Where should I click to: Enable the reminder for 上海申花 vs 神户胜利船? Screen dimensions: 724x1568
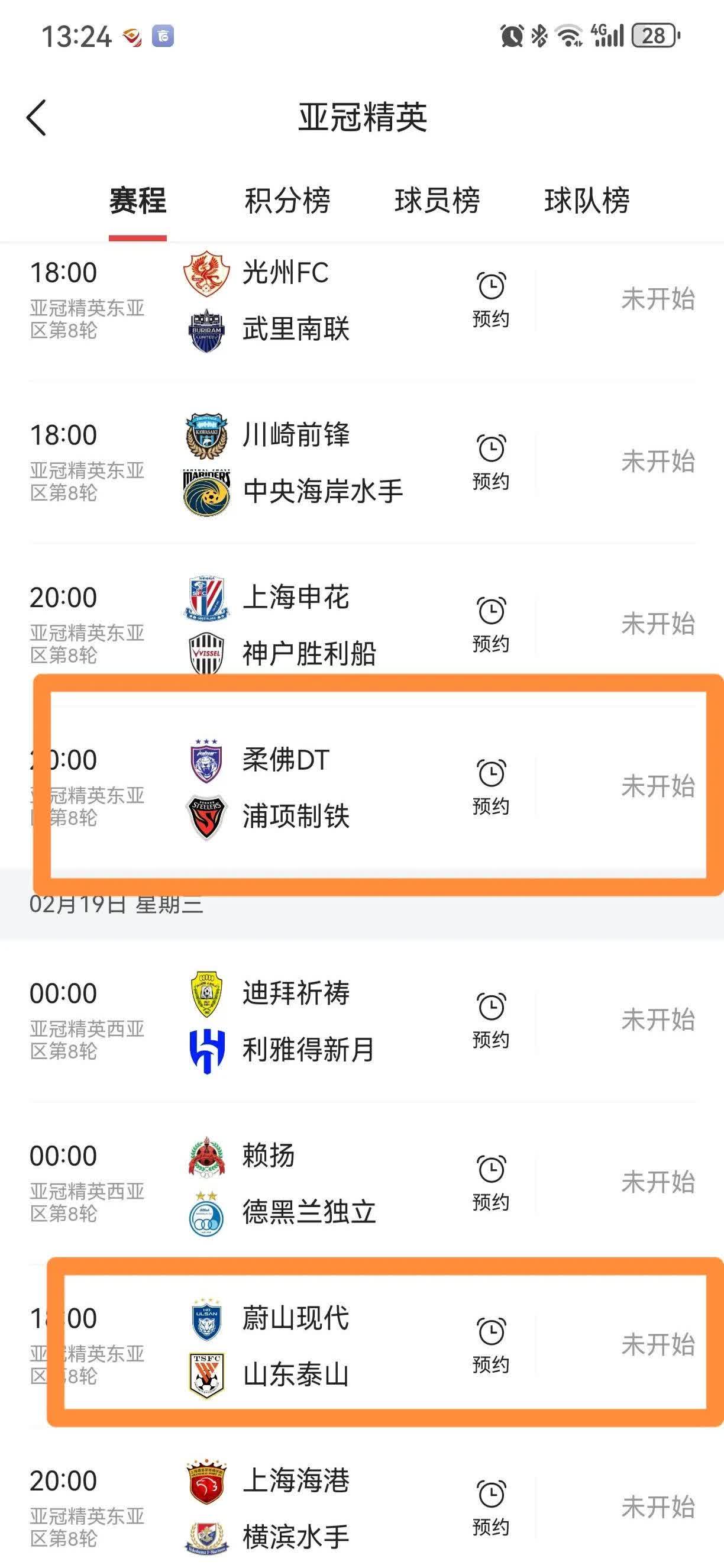(492, 622)
